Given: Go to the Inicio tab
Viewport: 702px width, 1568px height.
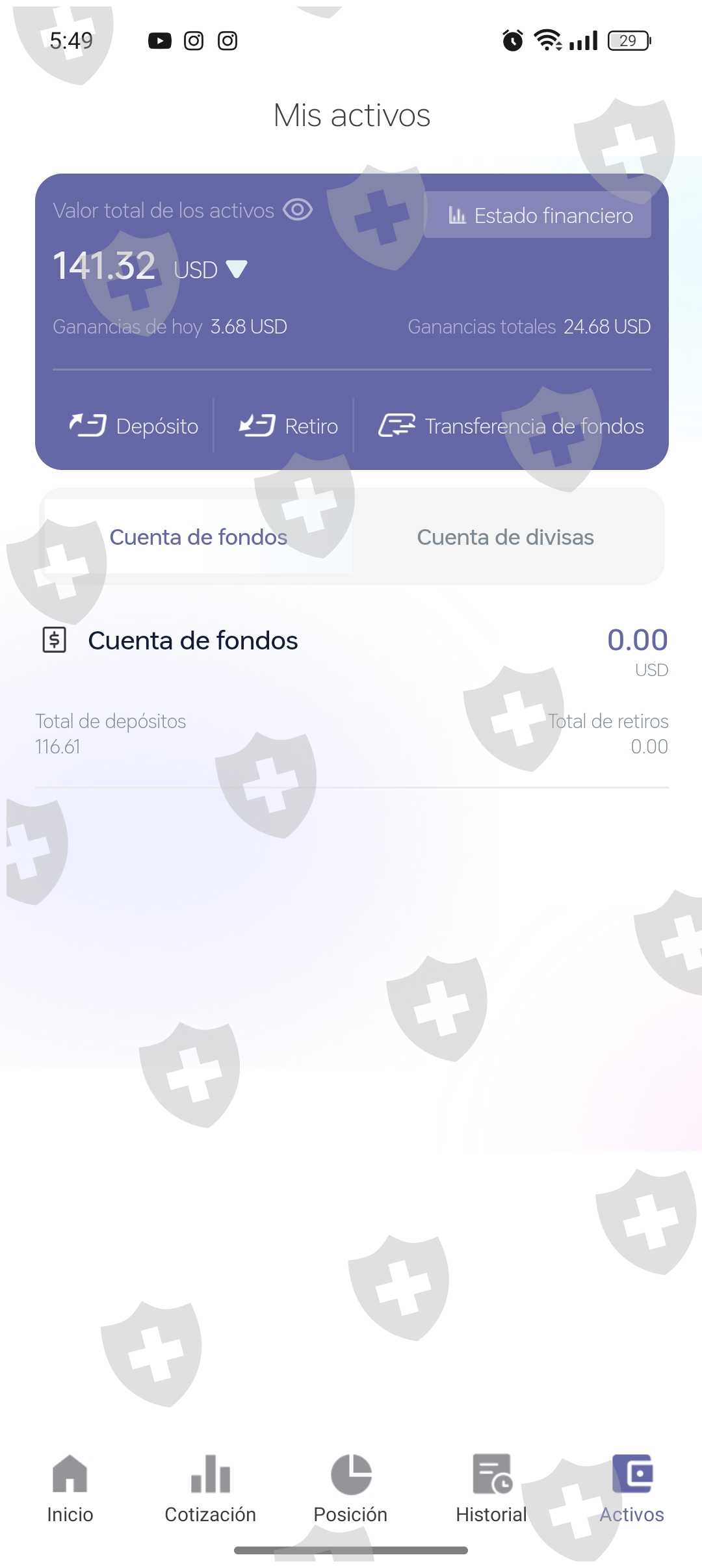Looking at the screenshot, I should [70, 1487].
